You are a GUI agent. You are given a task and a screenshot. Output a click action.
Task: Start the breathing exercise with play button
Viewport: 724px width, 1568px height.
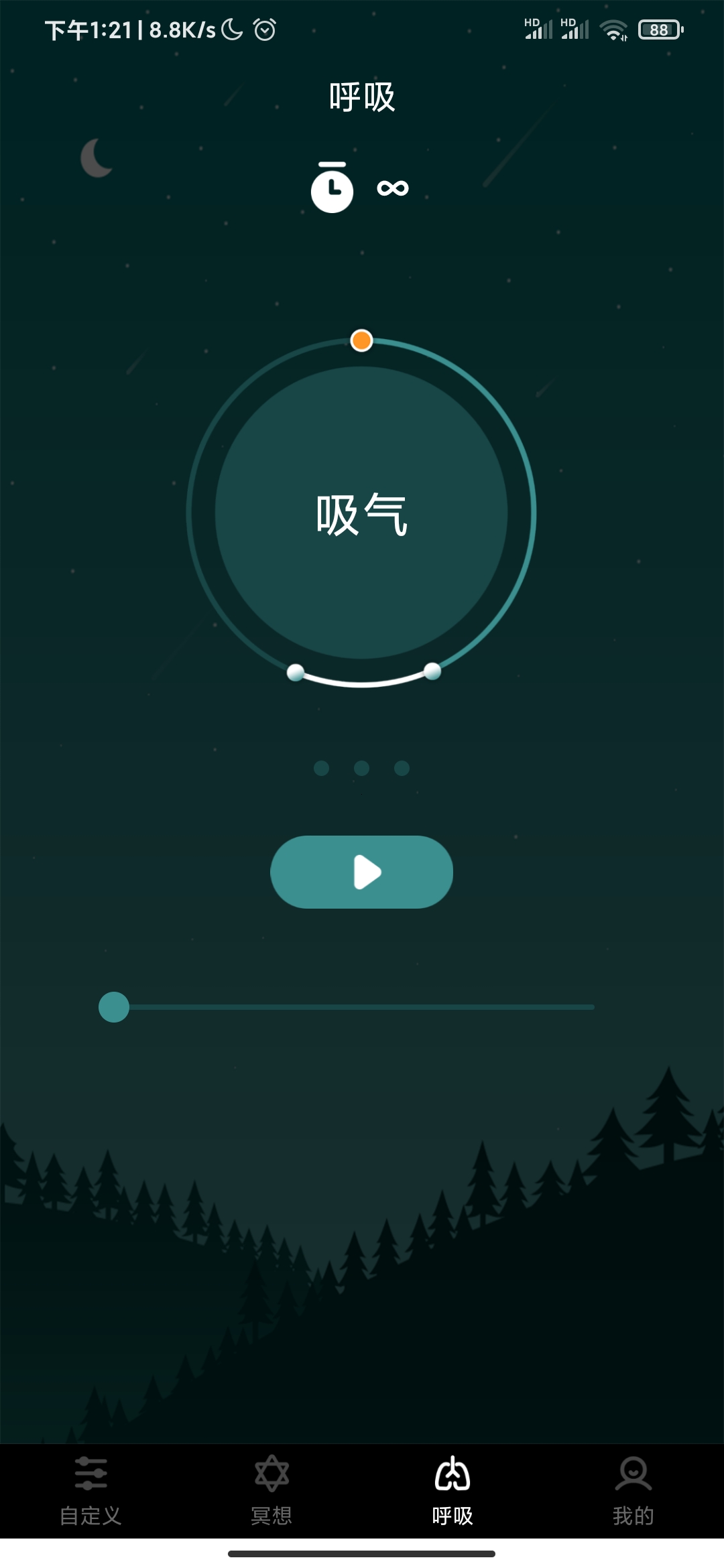click(361, 872)
